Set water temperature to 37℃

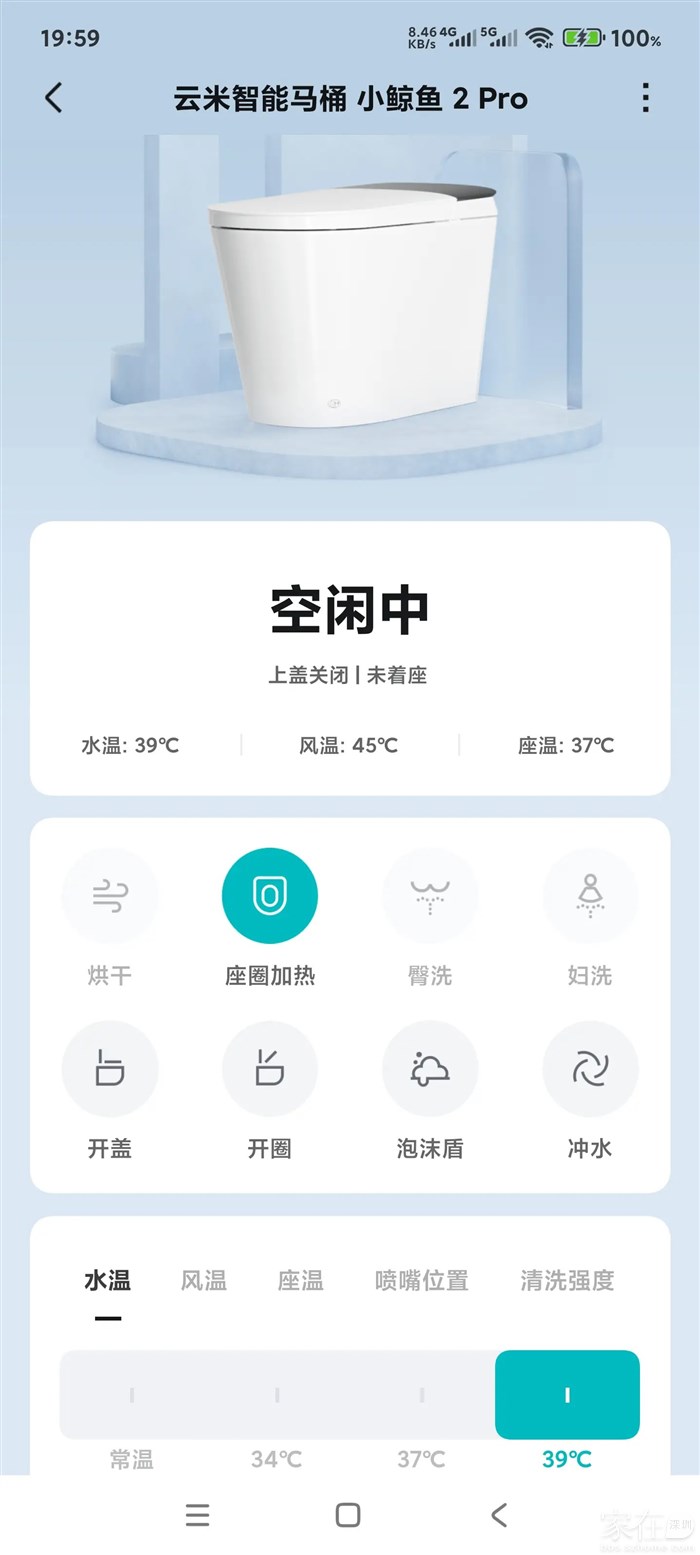click(422, 1395)
